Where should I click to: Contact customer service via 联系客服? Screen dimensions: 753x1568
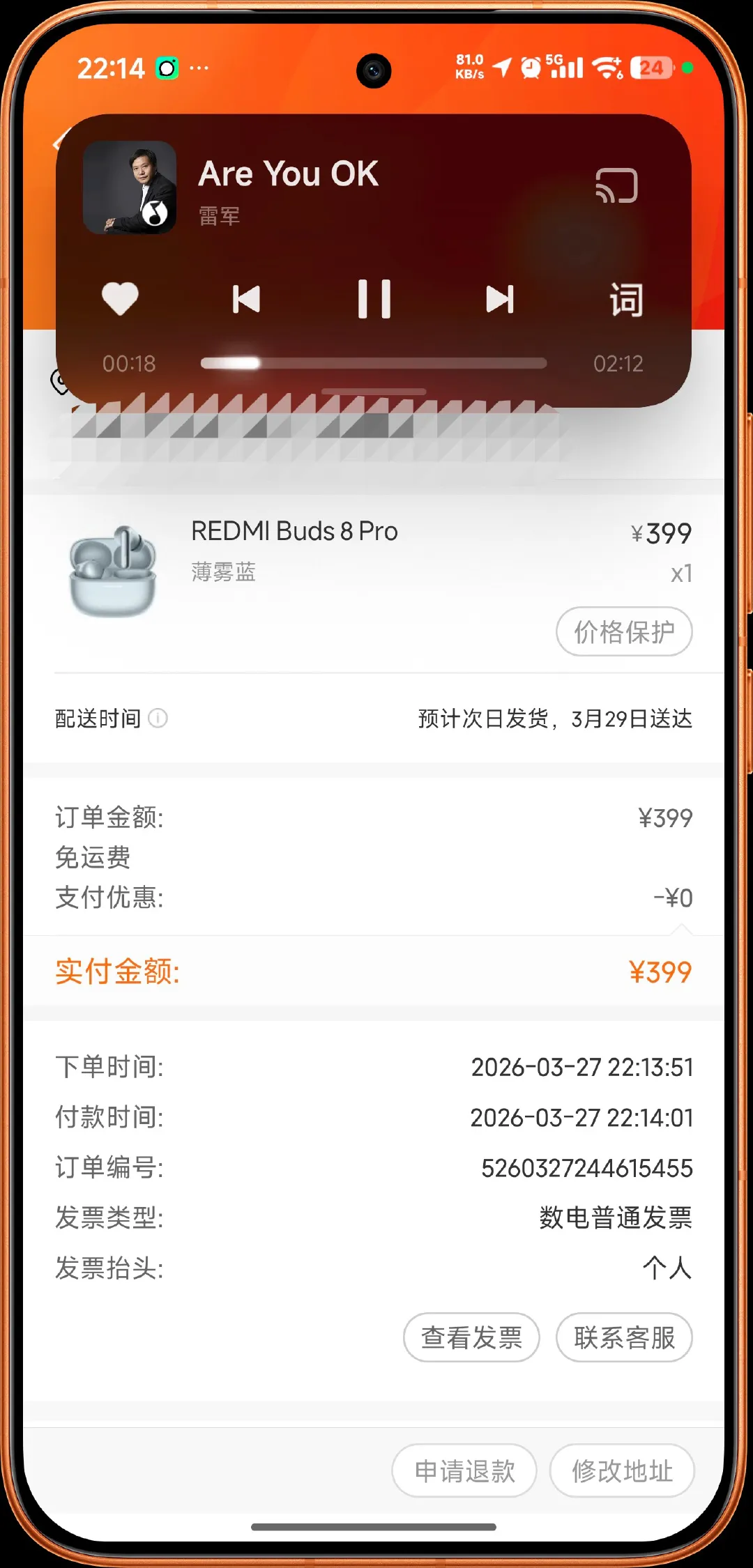coord(623,1337)
